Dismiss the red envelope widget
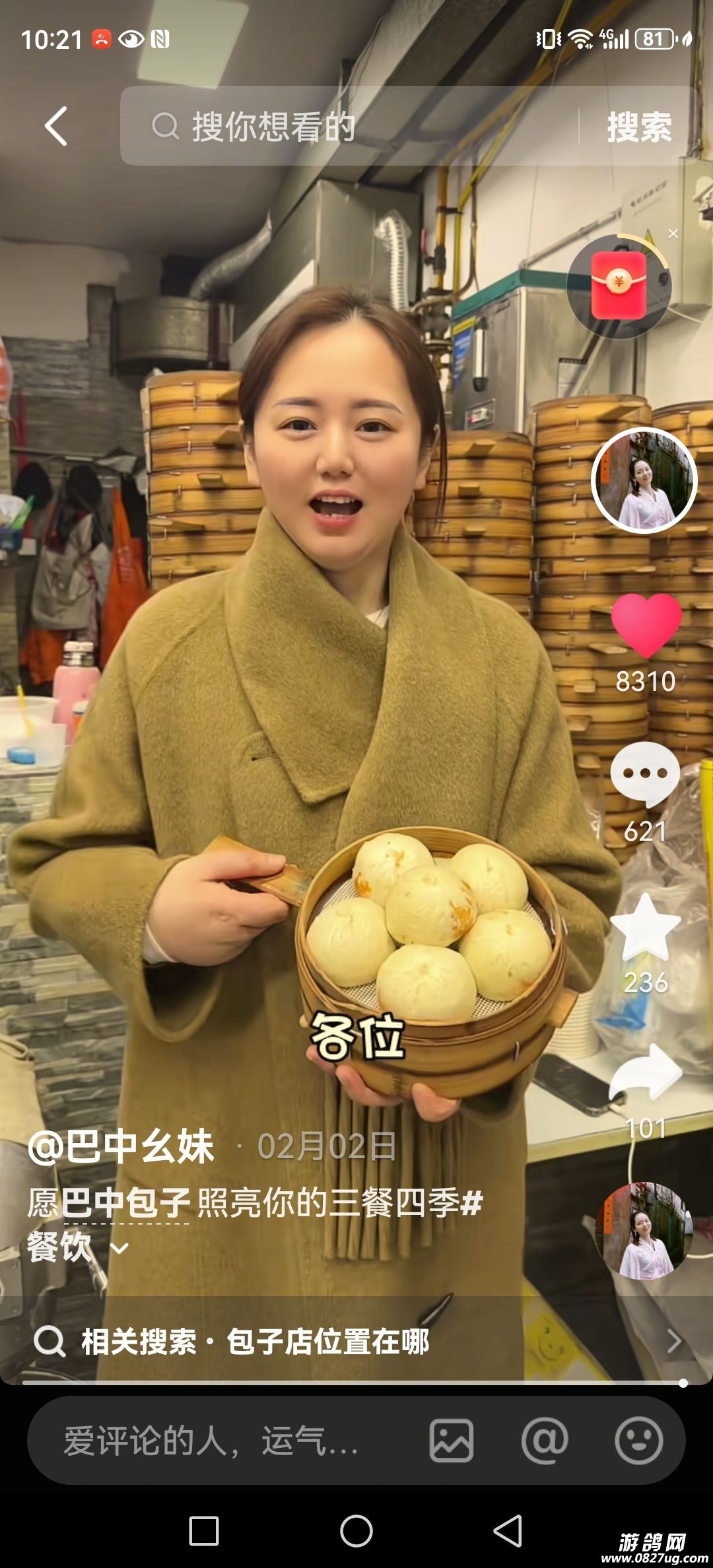Screen dimensions: 713x1568 pos(673,234)
